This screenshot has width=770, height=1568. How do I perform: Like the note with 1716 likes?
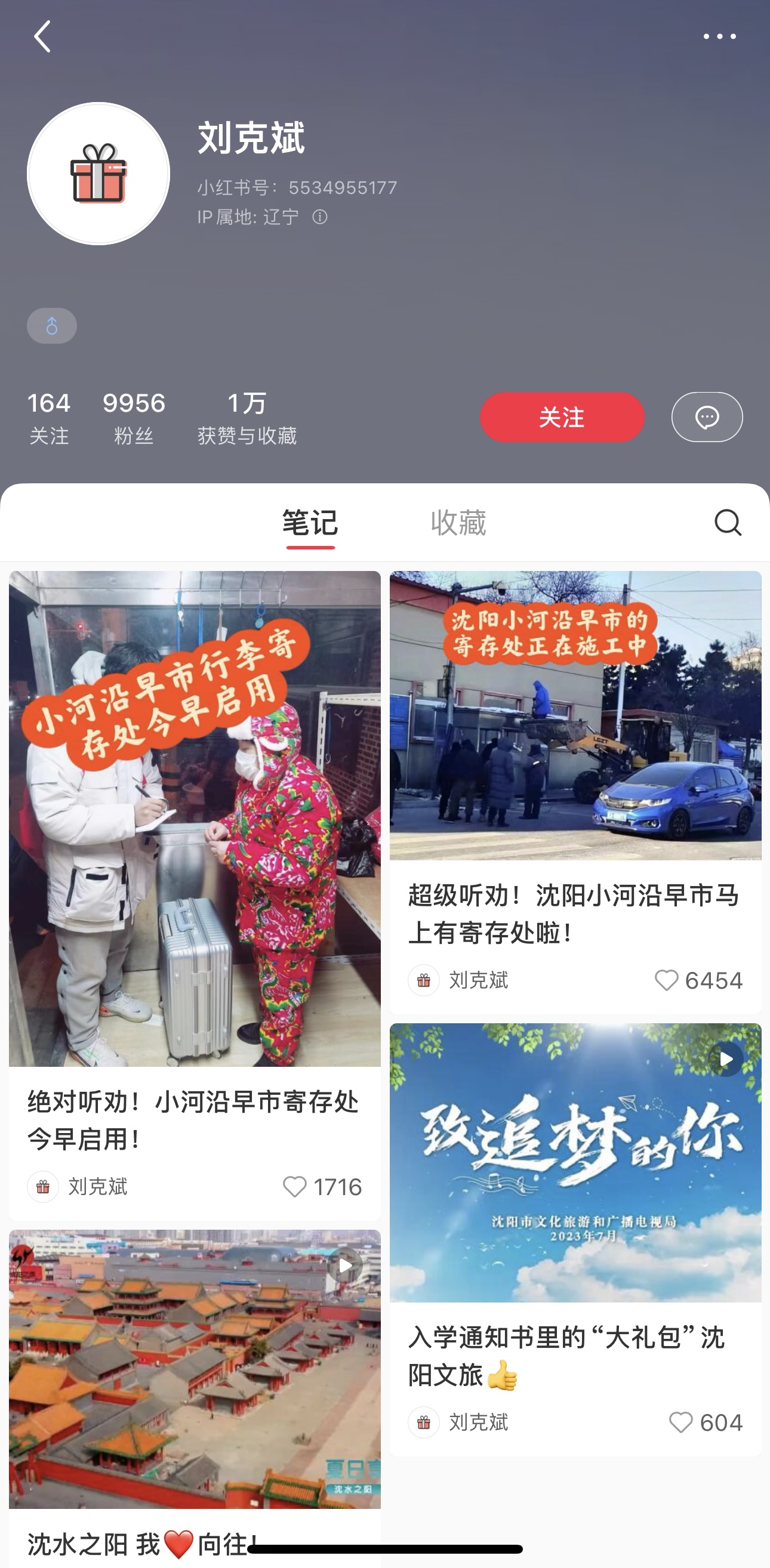pyautogui.click(x=295, y=1186)
